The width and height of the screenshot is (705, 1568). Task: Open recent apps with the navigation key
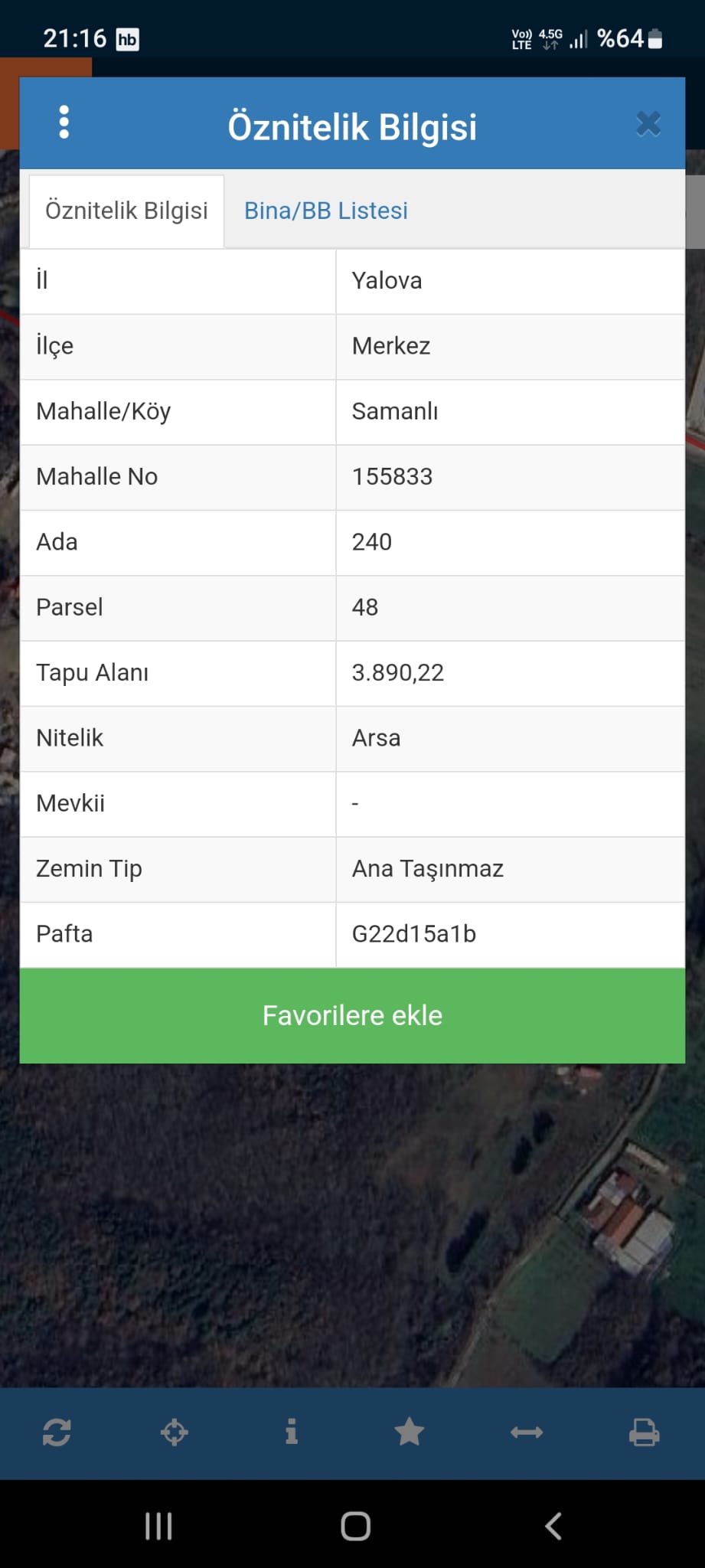(x=158, y=1525)
